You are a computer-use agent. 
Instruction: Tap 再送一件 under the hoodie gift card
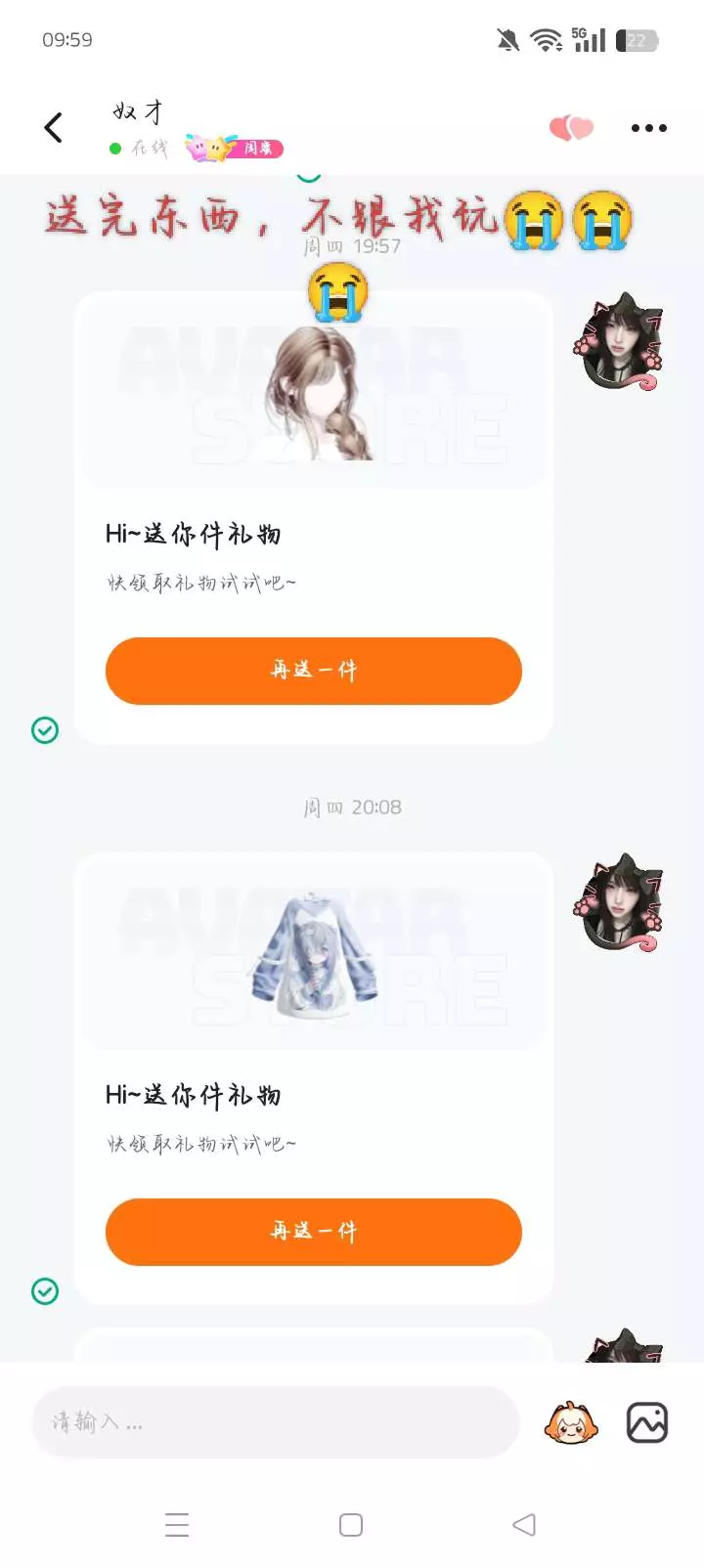[x=314, y=1232]
